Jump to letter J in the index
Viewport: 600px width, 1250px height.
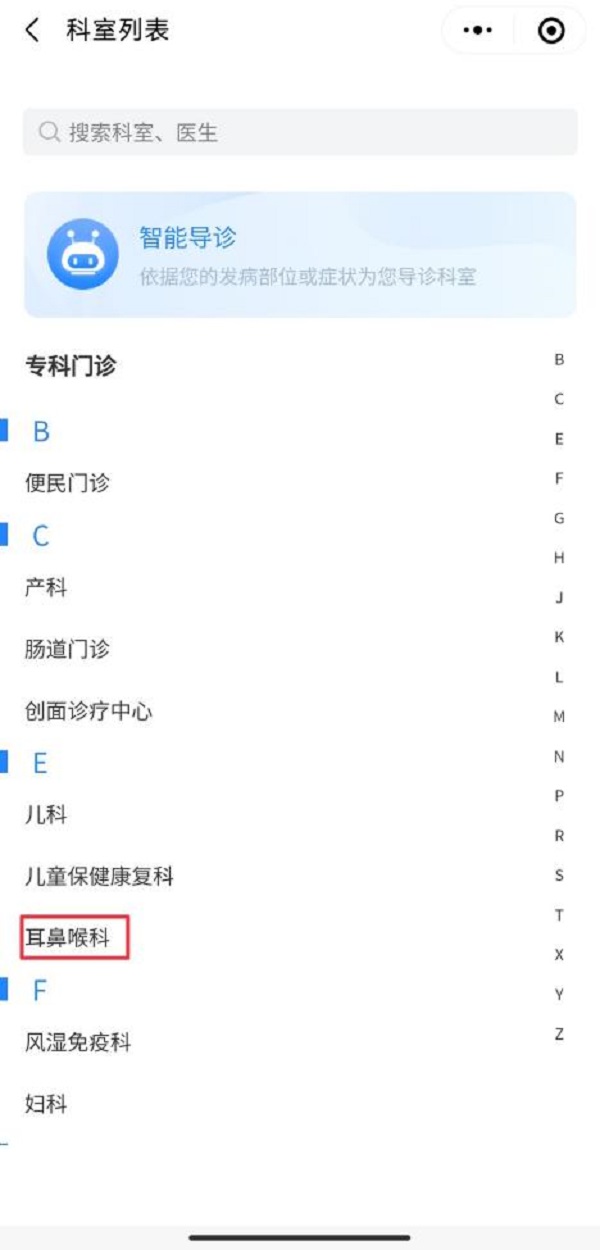click(x=559, y=598)
